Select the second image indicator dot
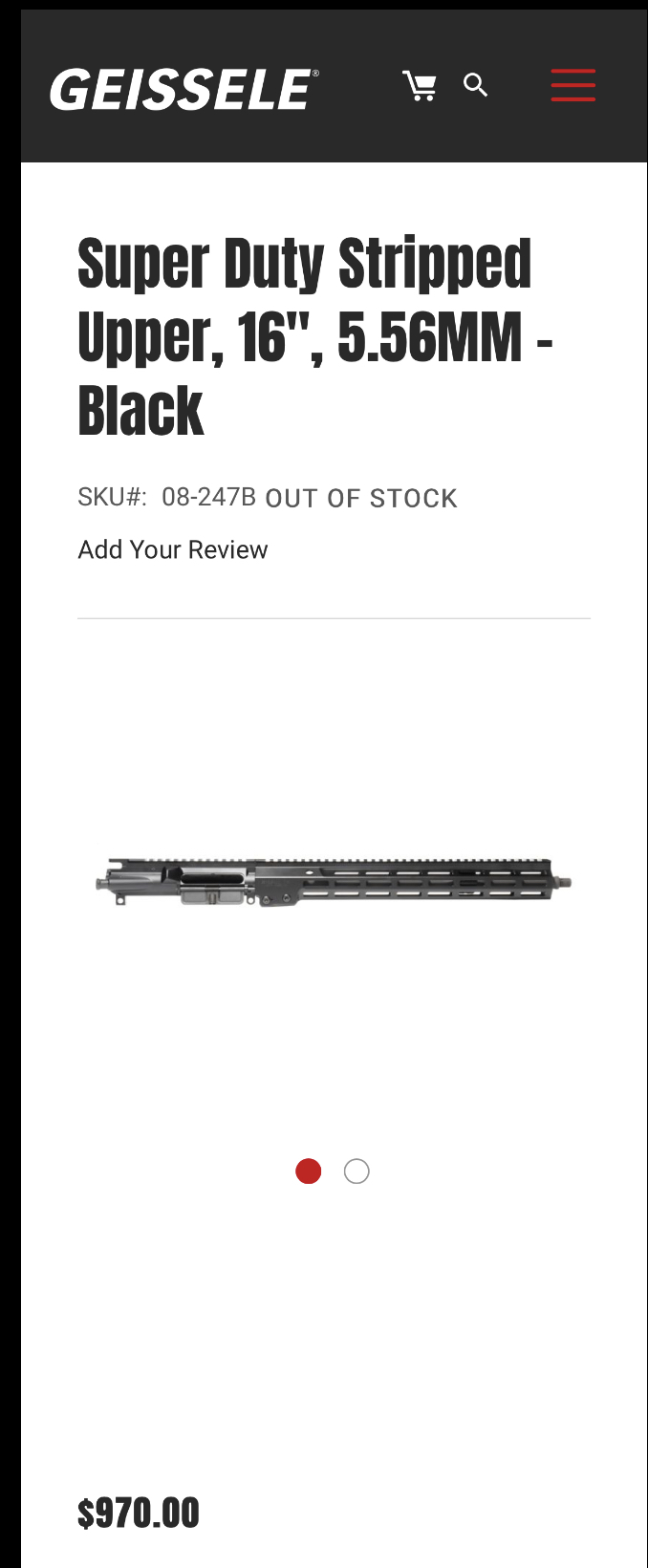Image resolution: width=648 pixels, height=1568 pixels. (x=356, y=1171)
